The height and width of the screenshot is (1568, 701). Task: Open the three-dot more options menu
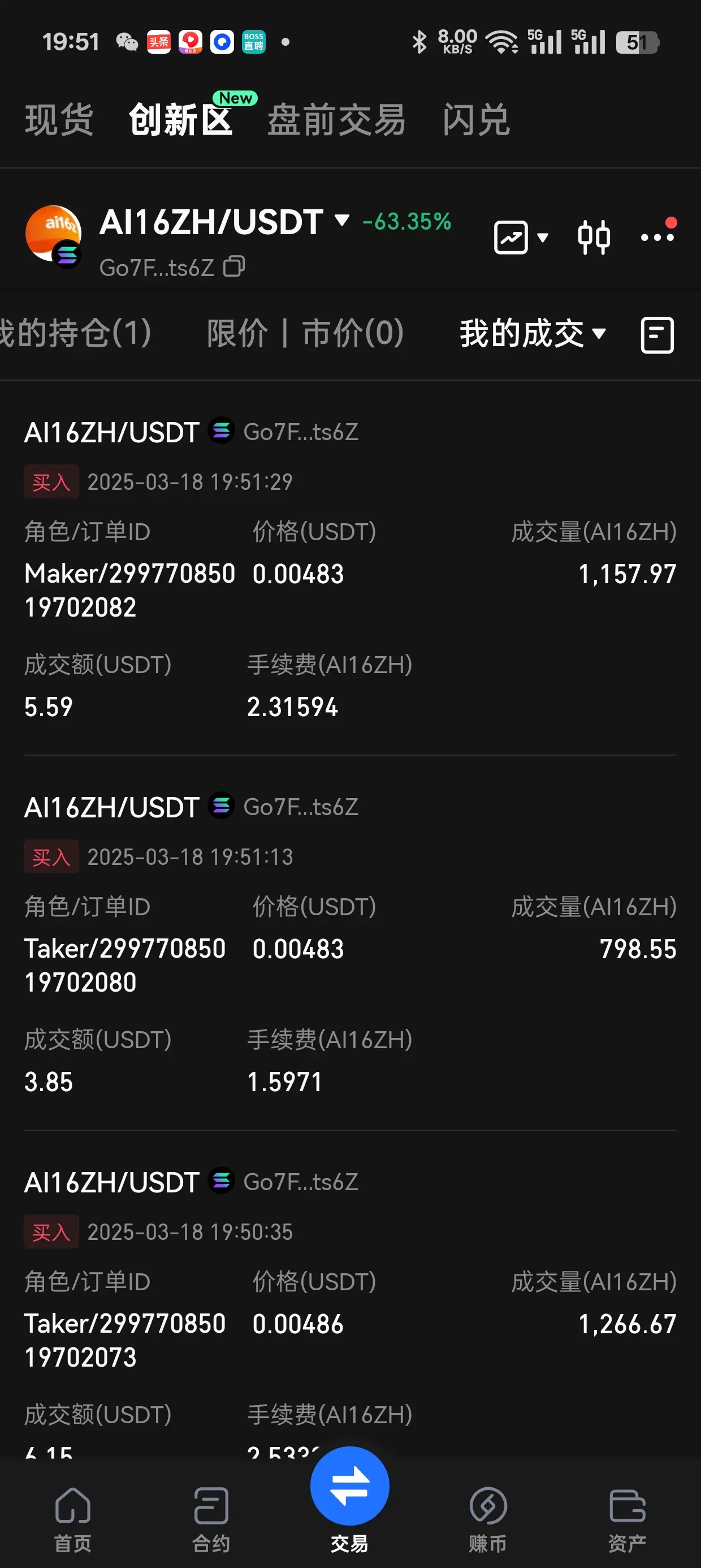click(x=657, y=238)
